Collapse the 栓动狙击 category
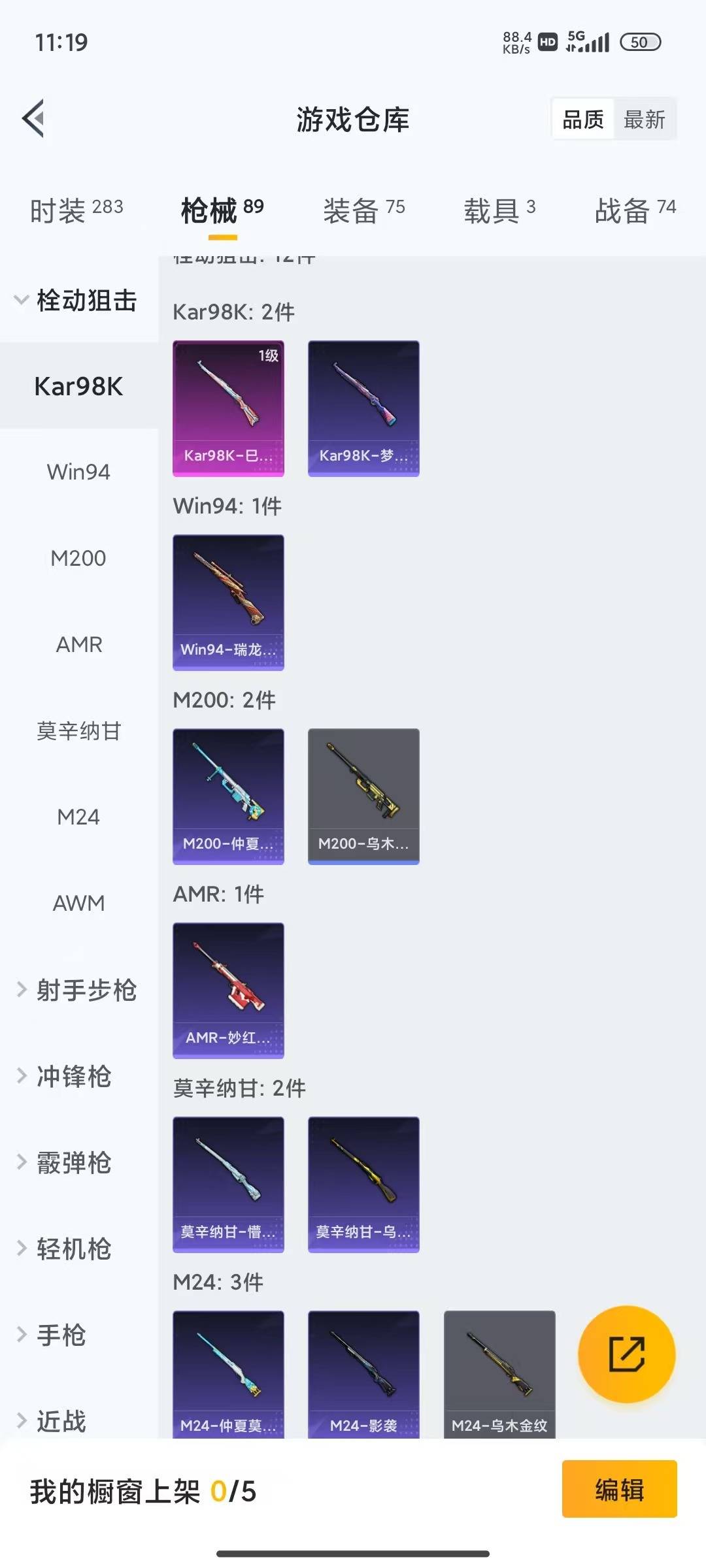This screenshot has width=706, height=1568. point(78,301)
